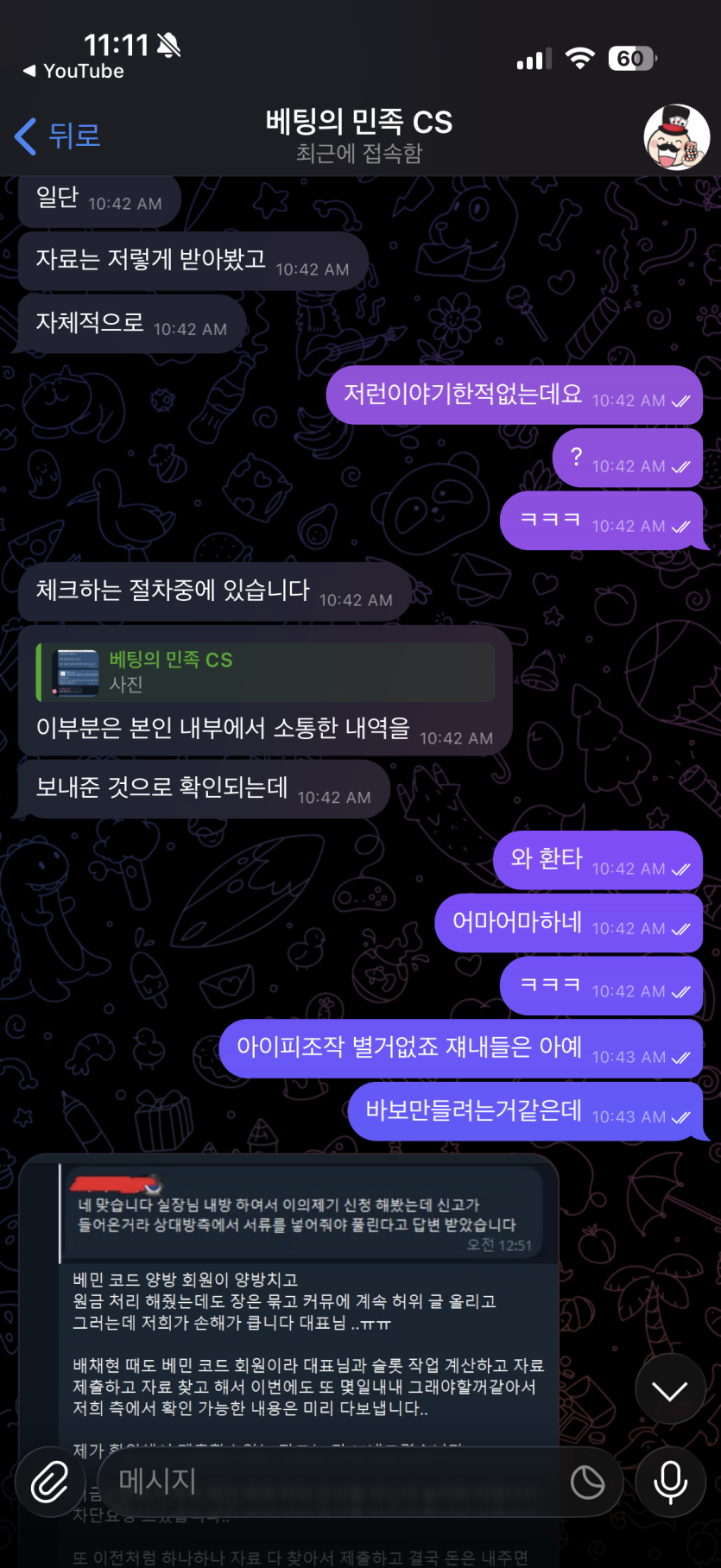Open the 베팅의 민족 CS profile avatar
This screenshot has width=721, height=1568.
676,137
